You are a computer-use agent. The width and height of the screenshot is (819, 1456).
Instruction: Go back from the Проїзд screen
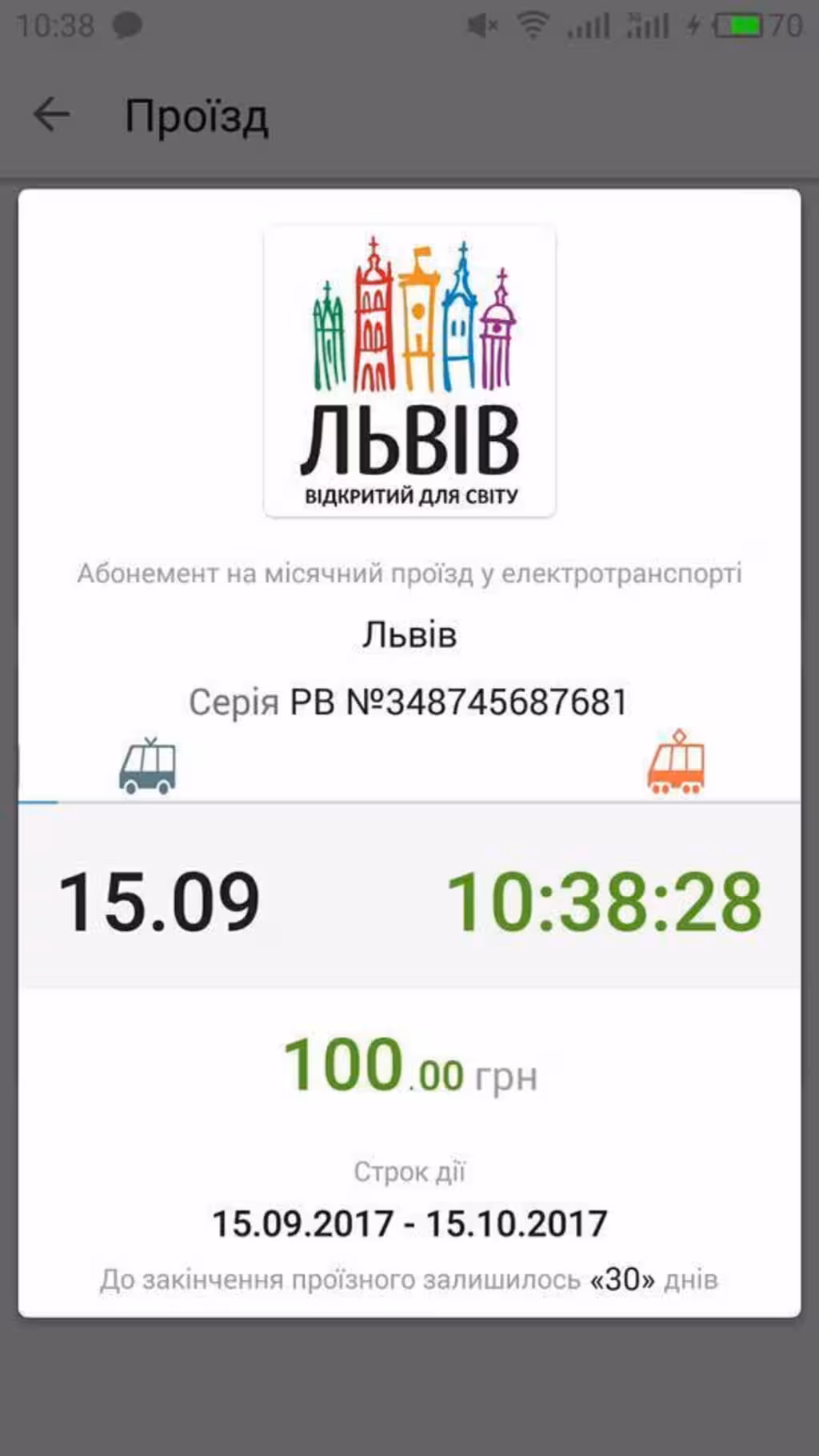point(51,114)
